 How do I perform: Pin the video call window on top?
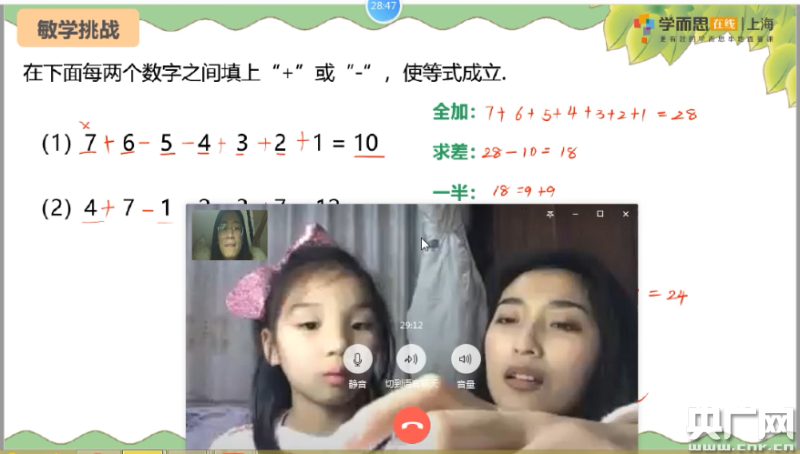click(x=549, y=214)
